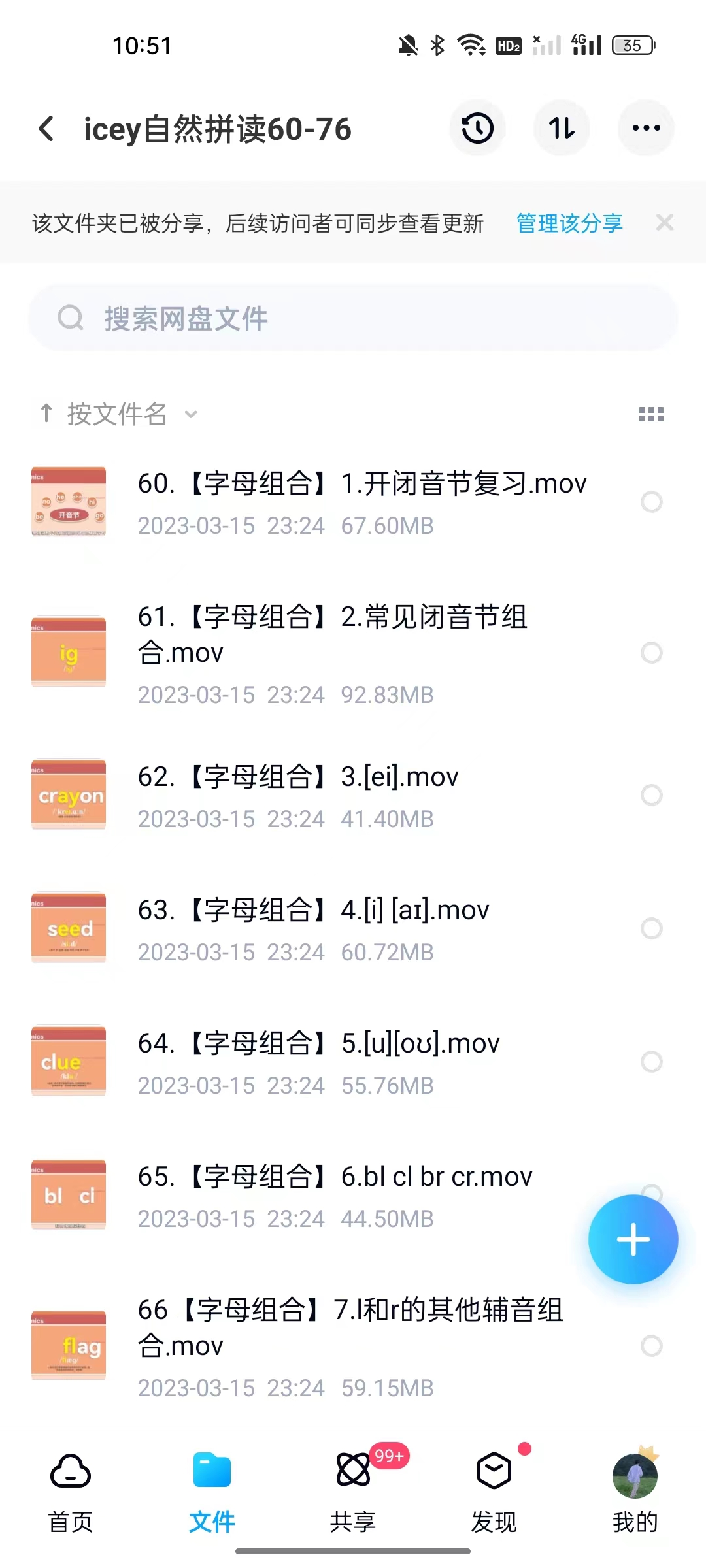This screenshot has height=1568, width=706.
Task: Select file 64 [u][oʊ].mov
Action: (x=651, y=1060)
